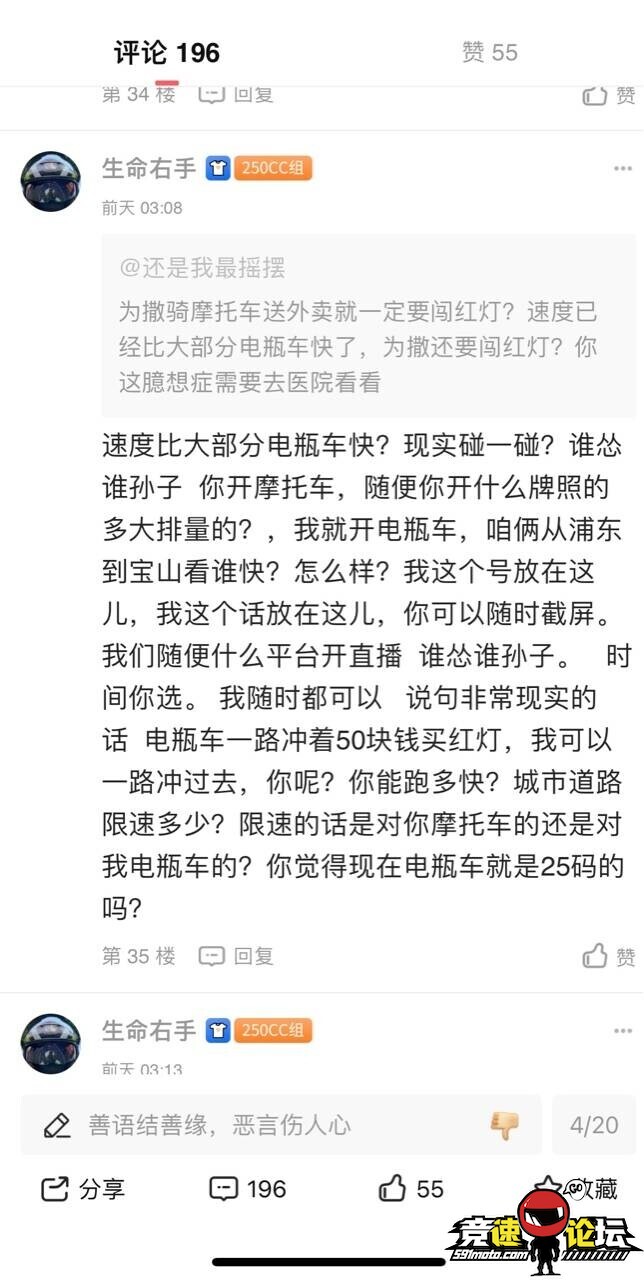Open the overflow menu on the 03:08 comment
Screen dimensions: 644x1280
pyautogui.click(x=622, y=169)
